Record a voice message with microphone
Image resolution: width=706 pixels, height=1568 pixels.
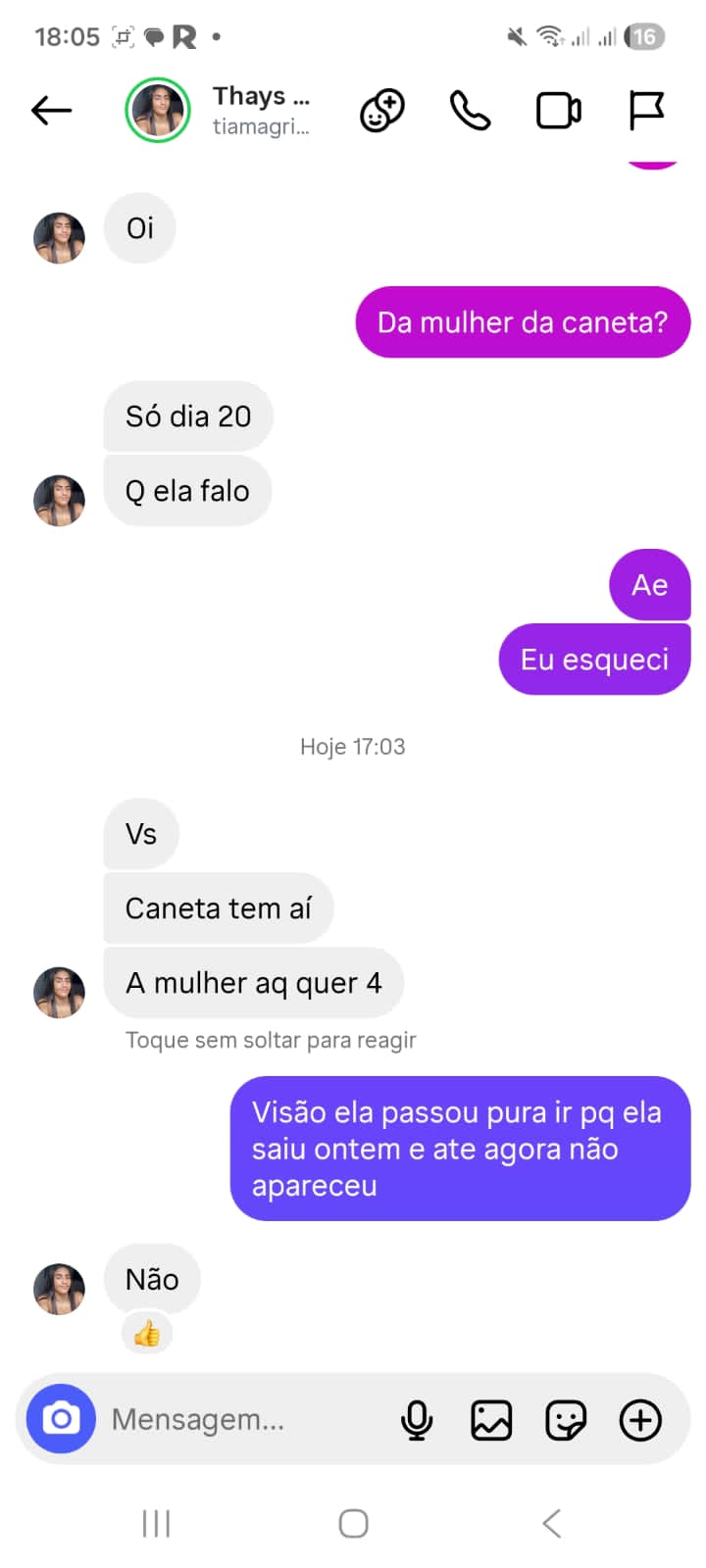point(417,1419)
